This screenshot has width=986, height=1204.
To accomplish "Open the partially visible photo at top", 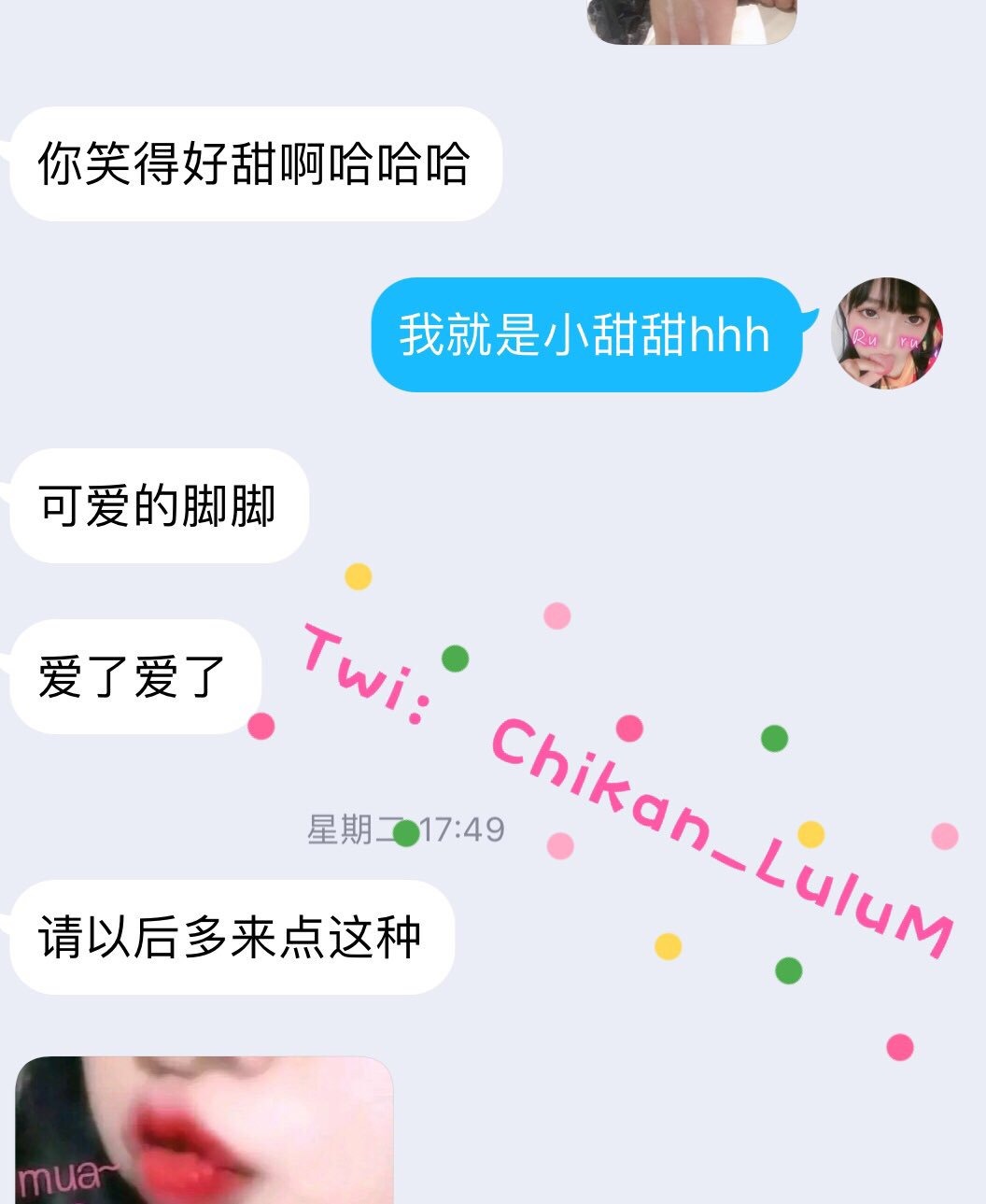I will pyautogui.click(x=691, y=21).
